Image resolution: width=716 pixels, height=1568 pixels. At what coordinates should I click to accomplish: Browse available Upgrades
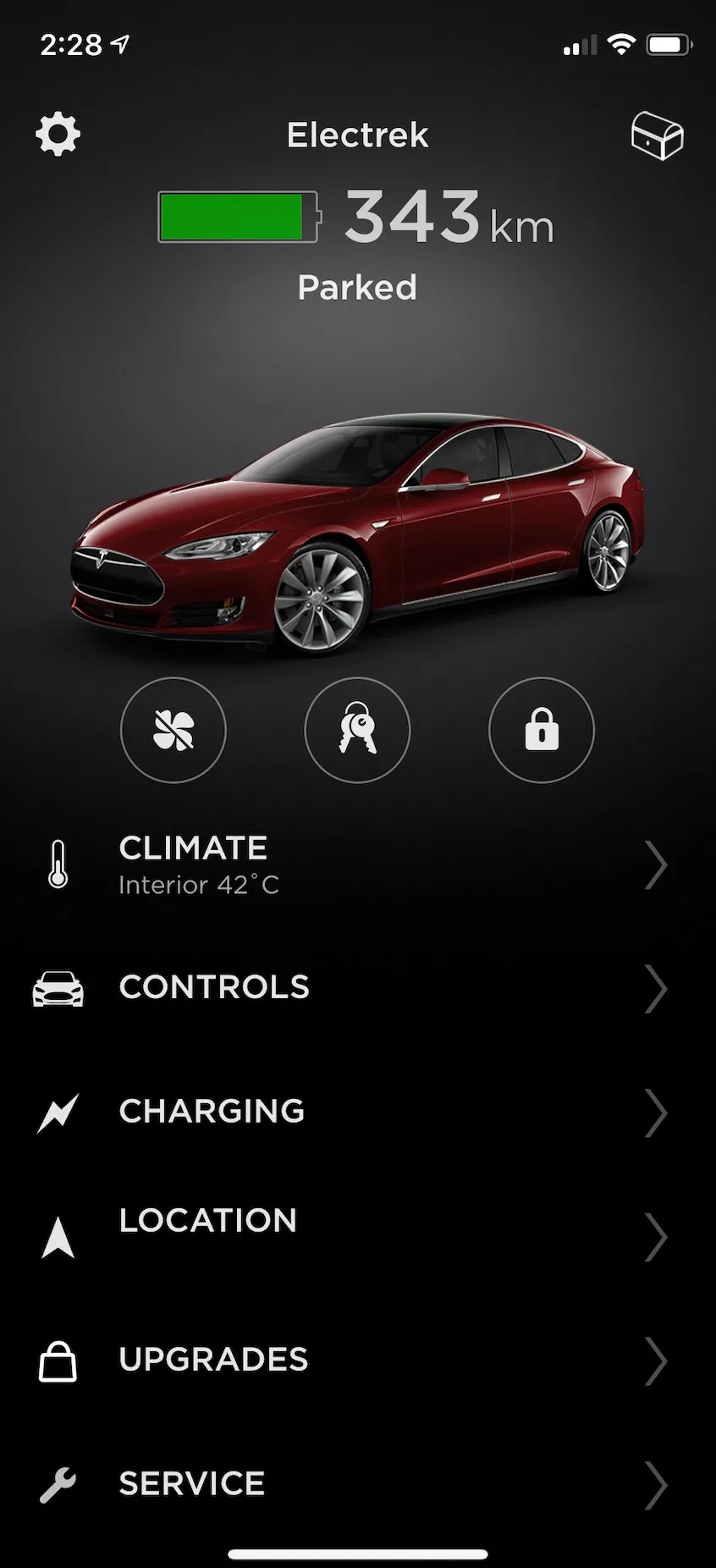pyautogui.click(x=357, y=1360)
